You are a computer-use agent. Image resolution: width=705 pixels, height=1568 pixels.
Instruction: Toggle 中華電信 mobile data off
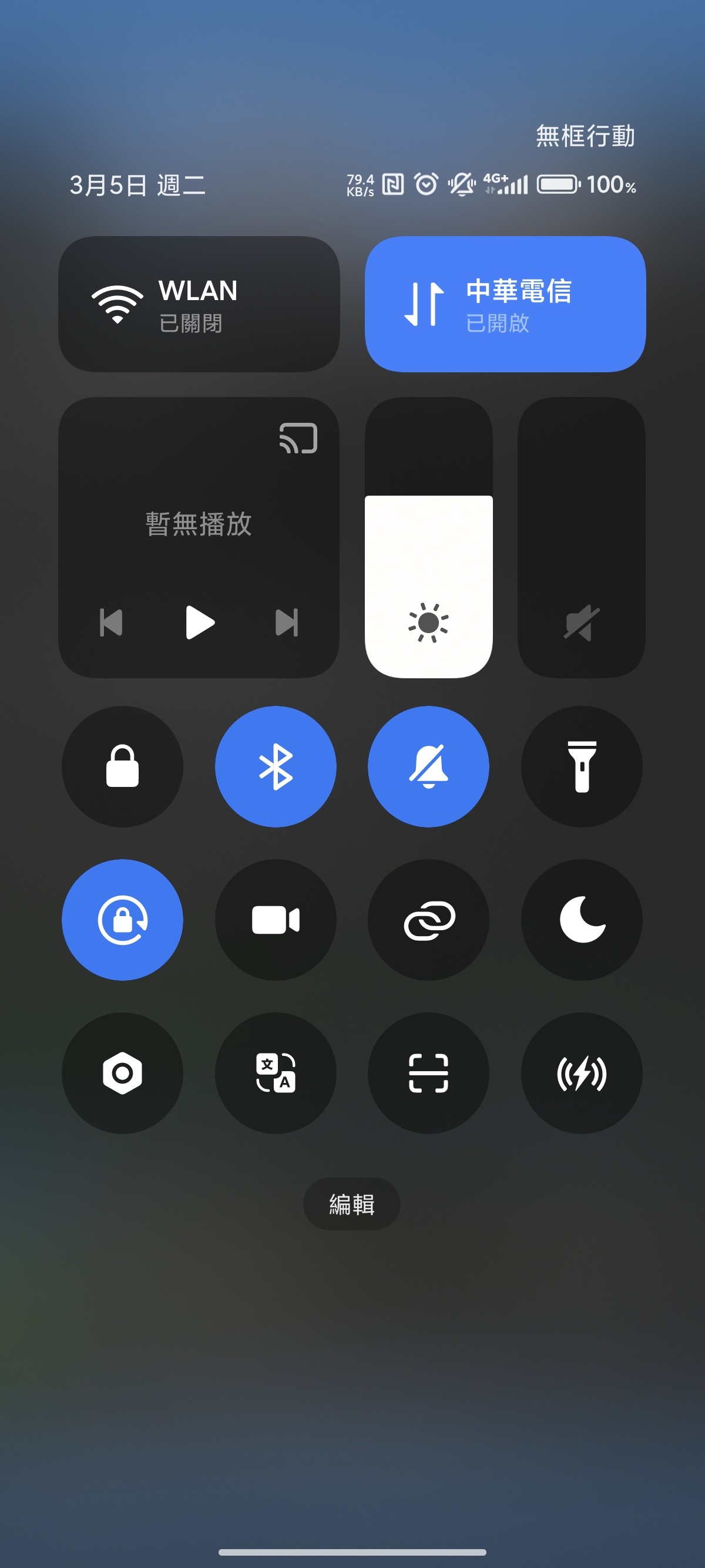[505, 304]
